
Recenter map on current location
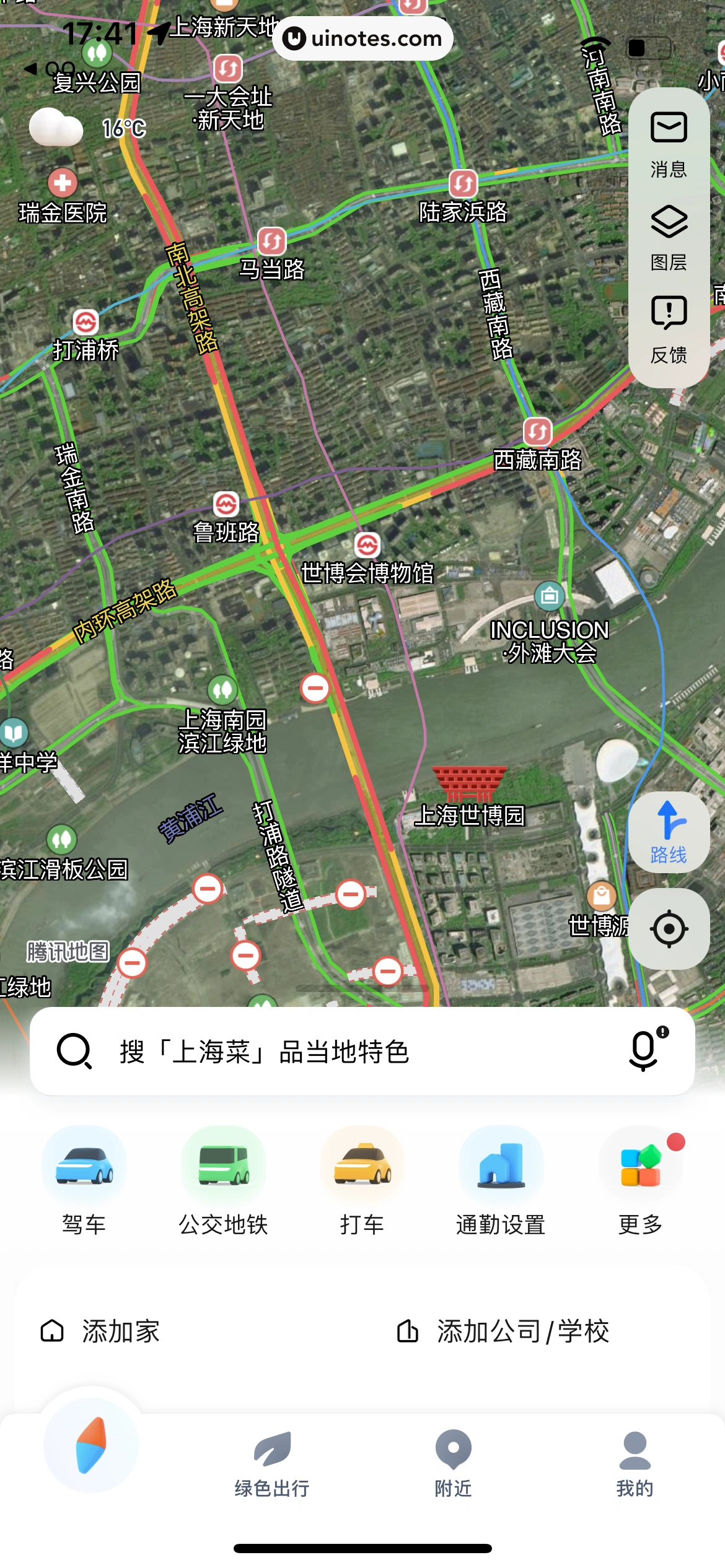click(x=669, y=928)
